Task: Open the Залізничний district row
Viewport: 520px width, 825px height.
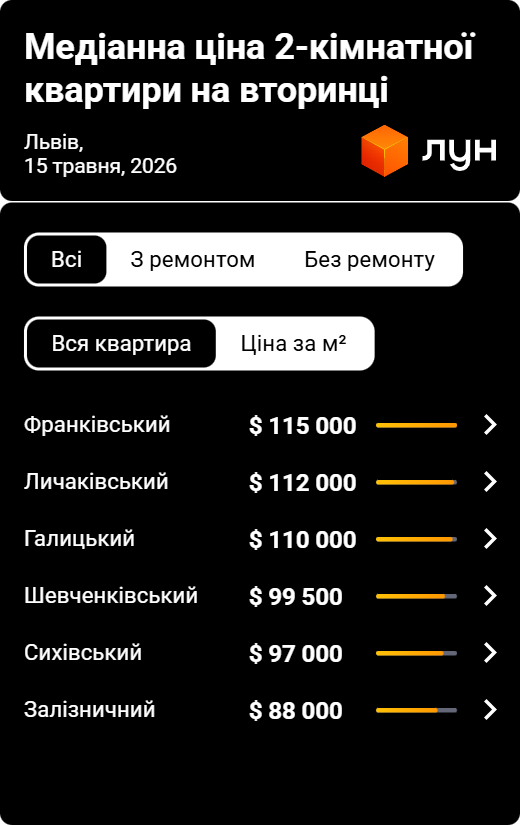Action: pyautogui.click(x=260, y=710)
